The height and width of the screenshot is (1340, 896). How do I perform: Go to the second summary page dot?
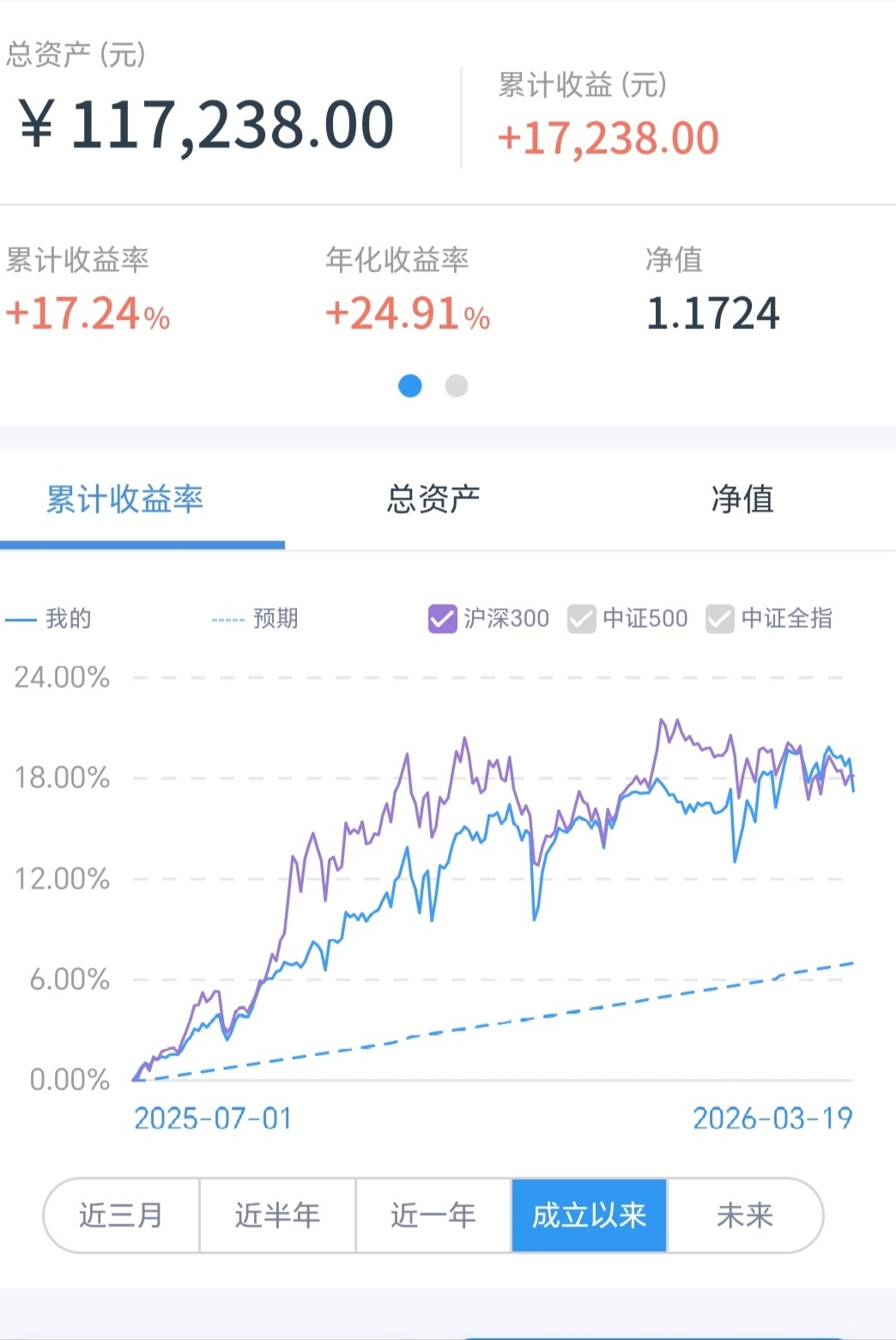click(x=457, y=386)
